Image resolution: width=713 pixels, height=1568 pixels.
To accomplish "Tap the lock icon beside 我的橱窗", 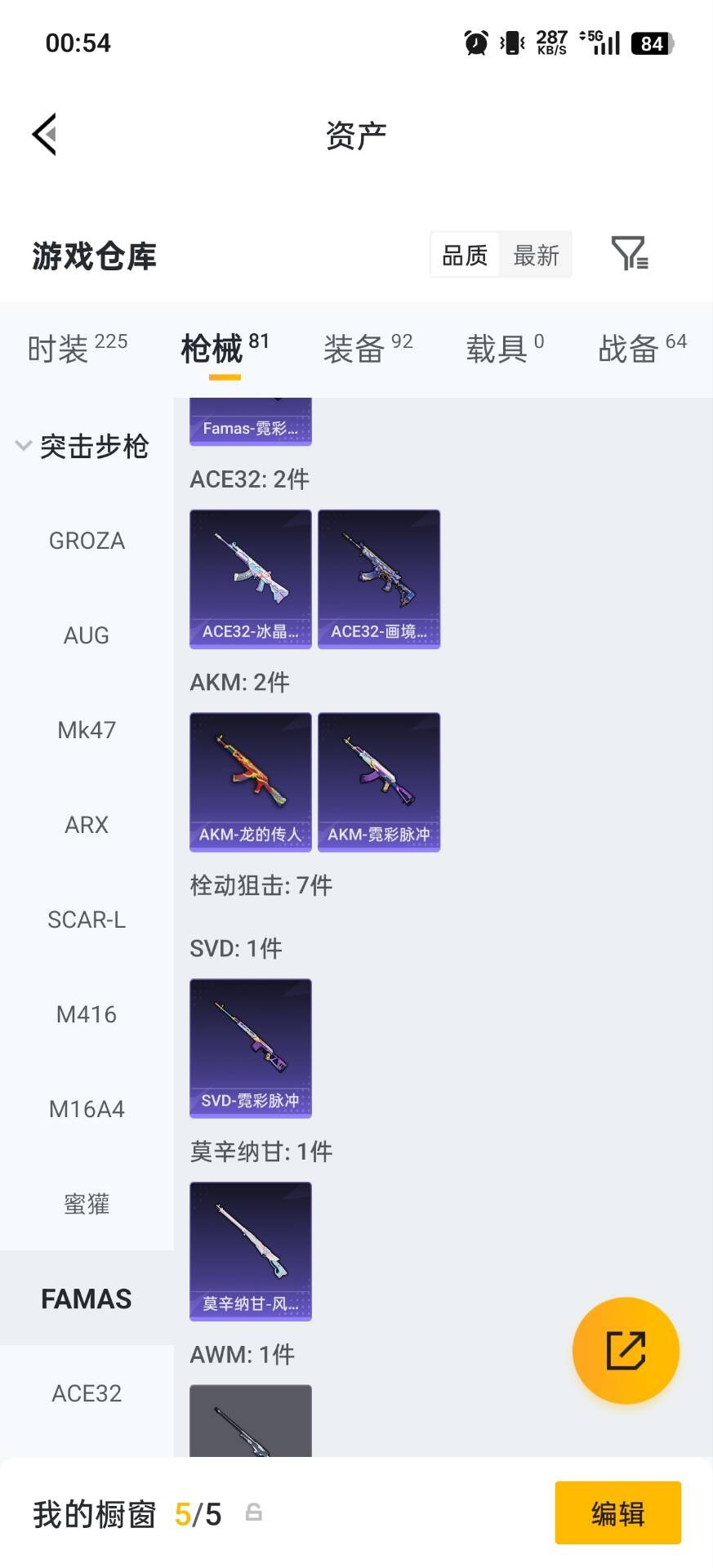I will coord(254,1512).
